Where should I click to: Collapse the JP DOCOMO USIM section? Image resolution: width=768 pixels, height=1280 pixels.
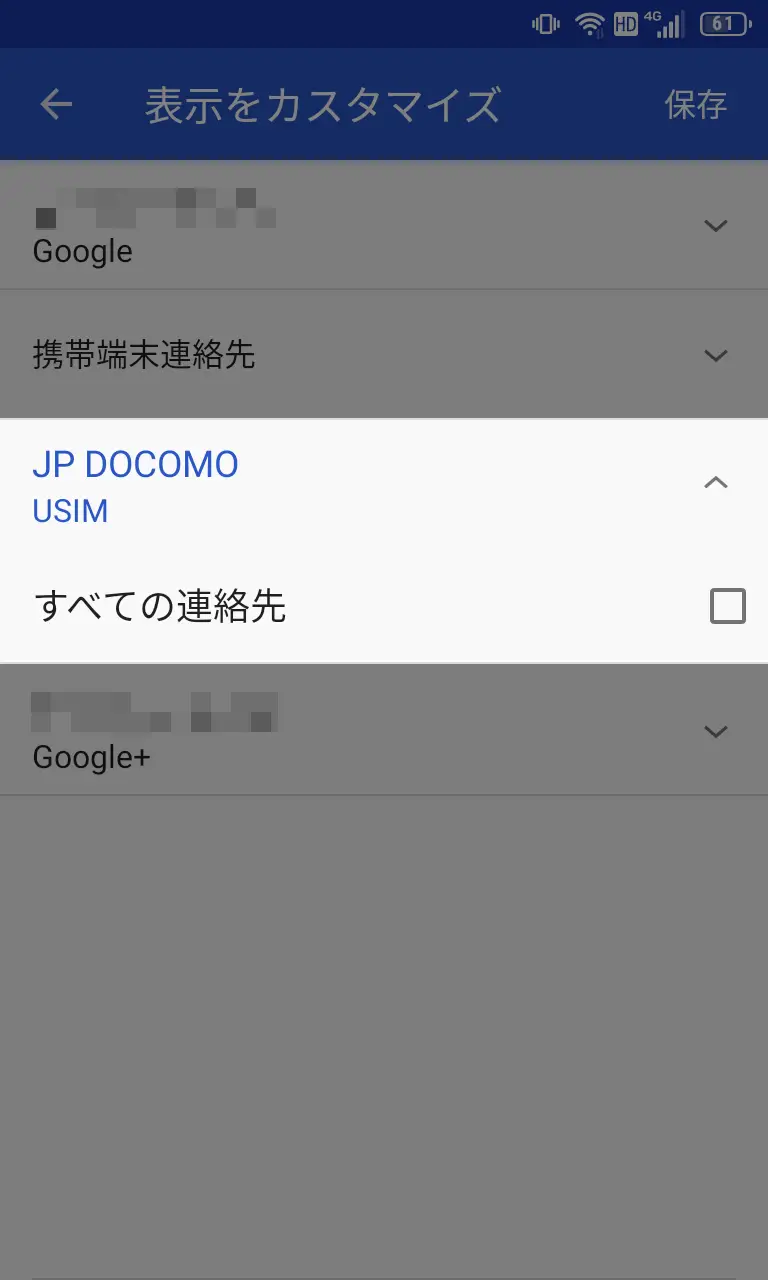715,483
